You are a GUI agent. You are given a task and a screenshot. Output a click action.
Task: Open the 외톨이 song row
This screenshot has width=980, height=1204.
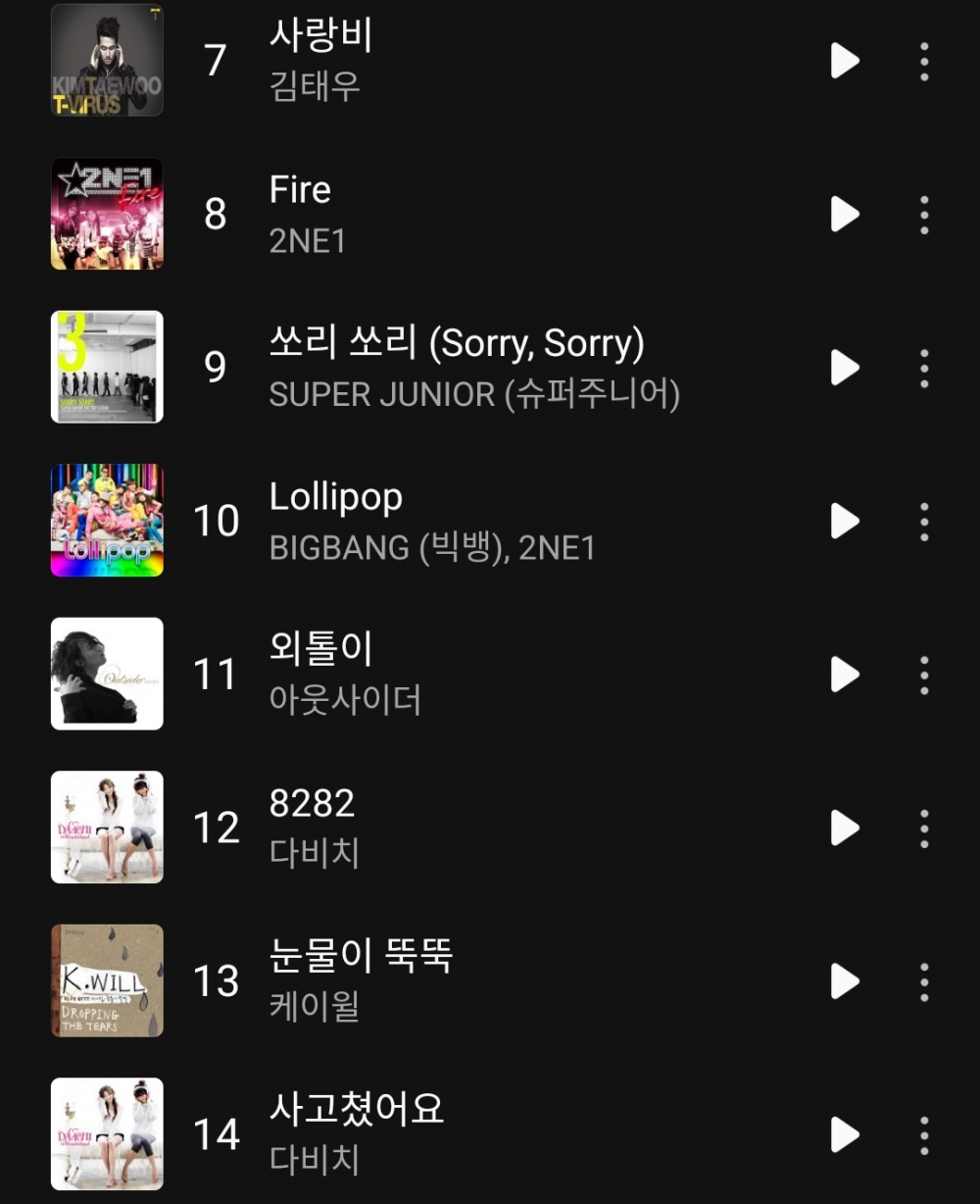tap(490, 674)
